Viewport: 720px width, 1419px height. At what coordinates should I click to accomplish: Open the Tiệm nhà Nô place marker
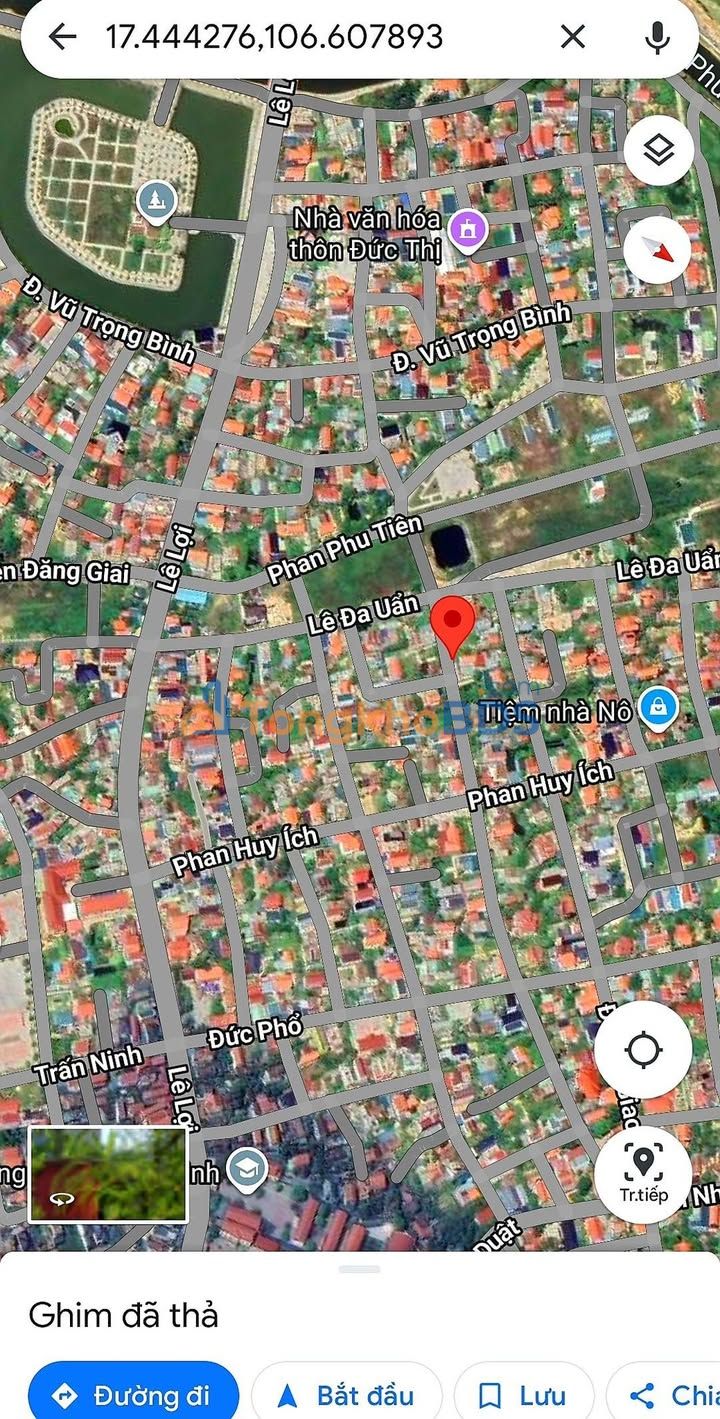(658, 708)
